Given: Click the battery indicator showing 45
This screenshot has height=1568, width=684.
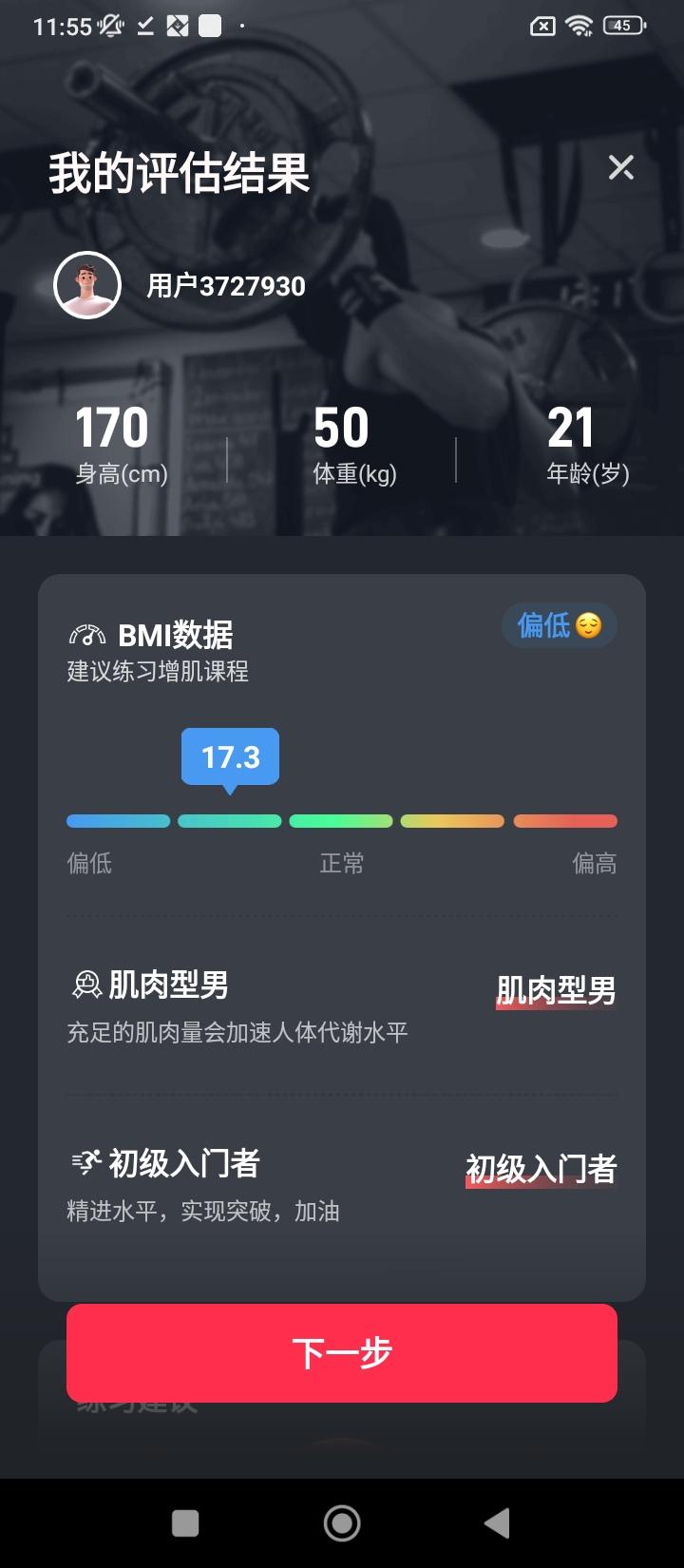Looking at the screenshot, I should pyautogui.click(x=622, y=26).
